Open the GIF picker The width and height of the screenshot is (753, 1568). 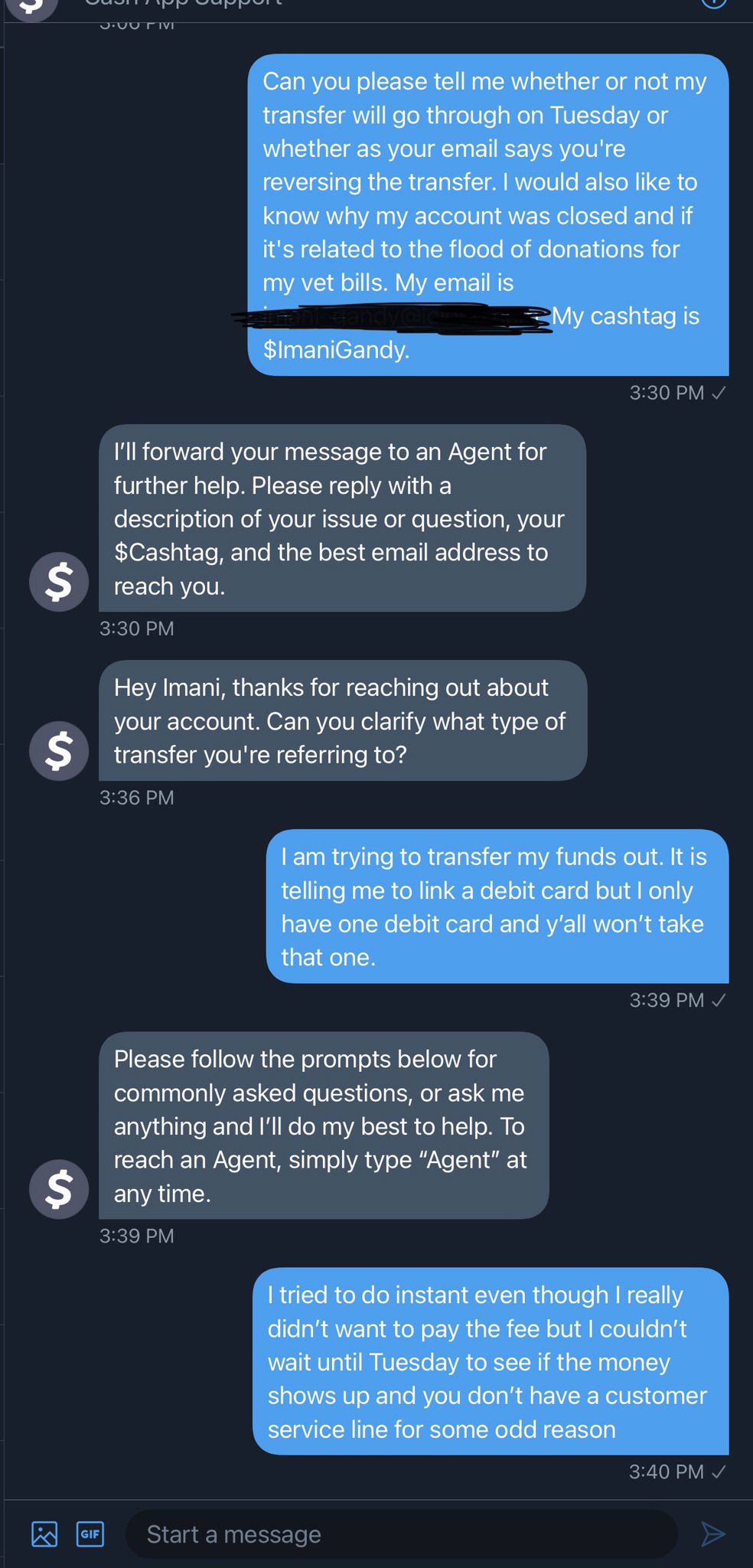point(90,1534)
